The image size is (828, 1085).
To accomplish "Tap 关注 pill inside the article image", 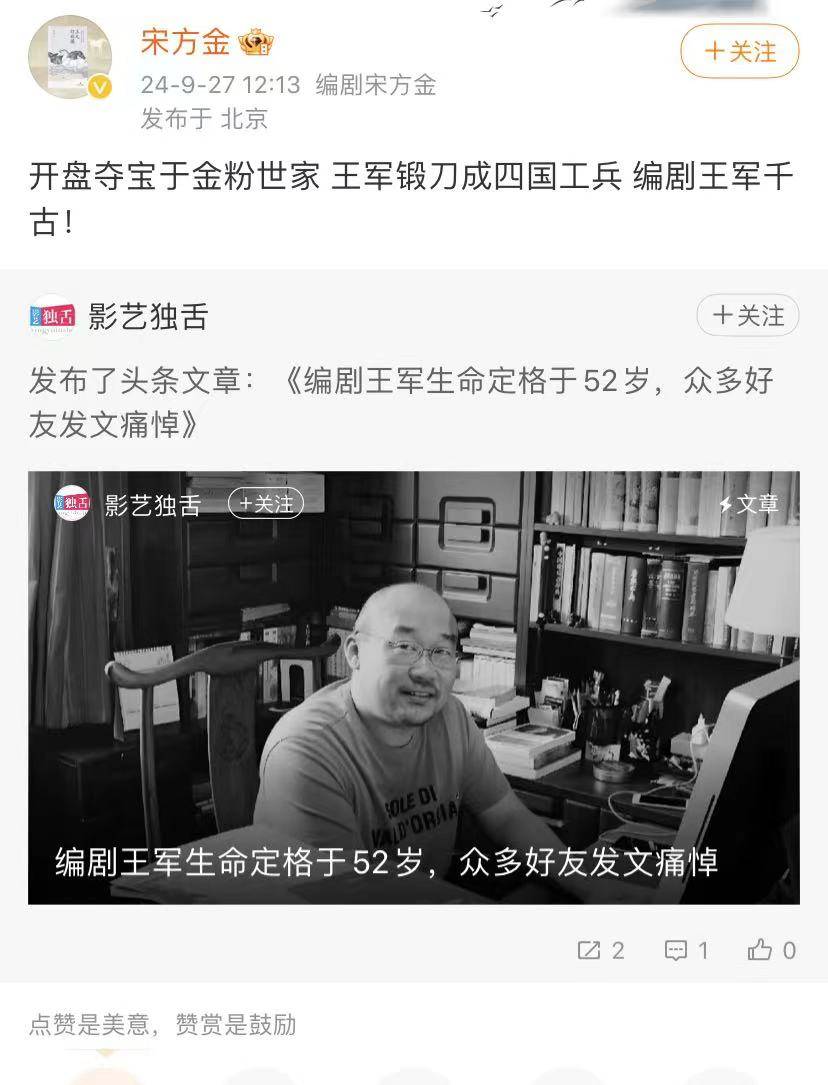I will (x=265, y=503).
